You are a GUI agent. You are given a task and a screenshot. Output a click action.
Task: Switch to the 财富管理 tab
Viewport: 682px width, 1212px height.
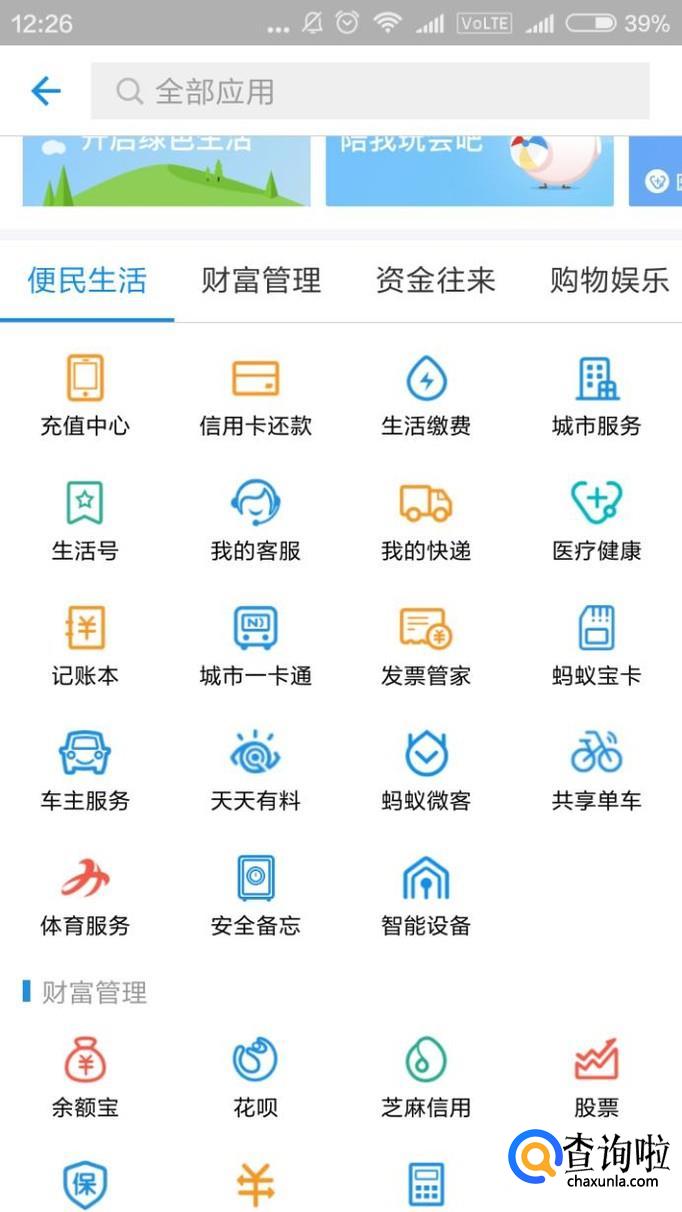coord(261,280)
